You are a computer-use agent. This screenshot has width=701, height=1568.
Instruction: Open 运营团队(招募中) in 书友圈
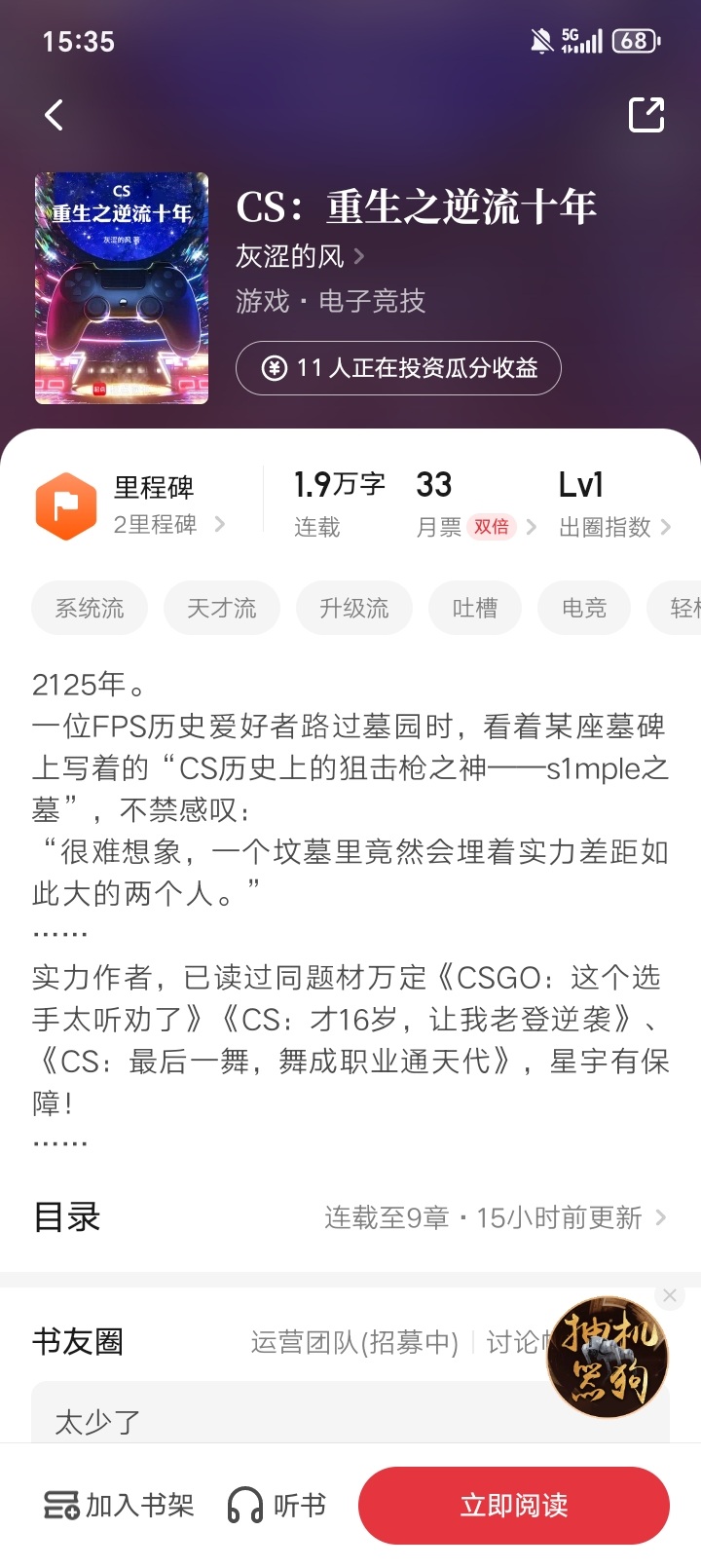pyautogui.click(x=354, y=1342)
